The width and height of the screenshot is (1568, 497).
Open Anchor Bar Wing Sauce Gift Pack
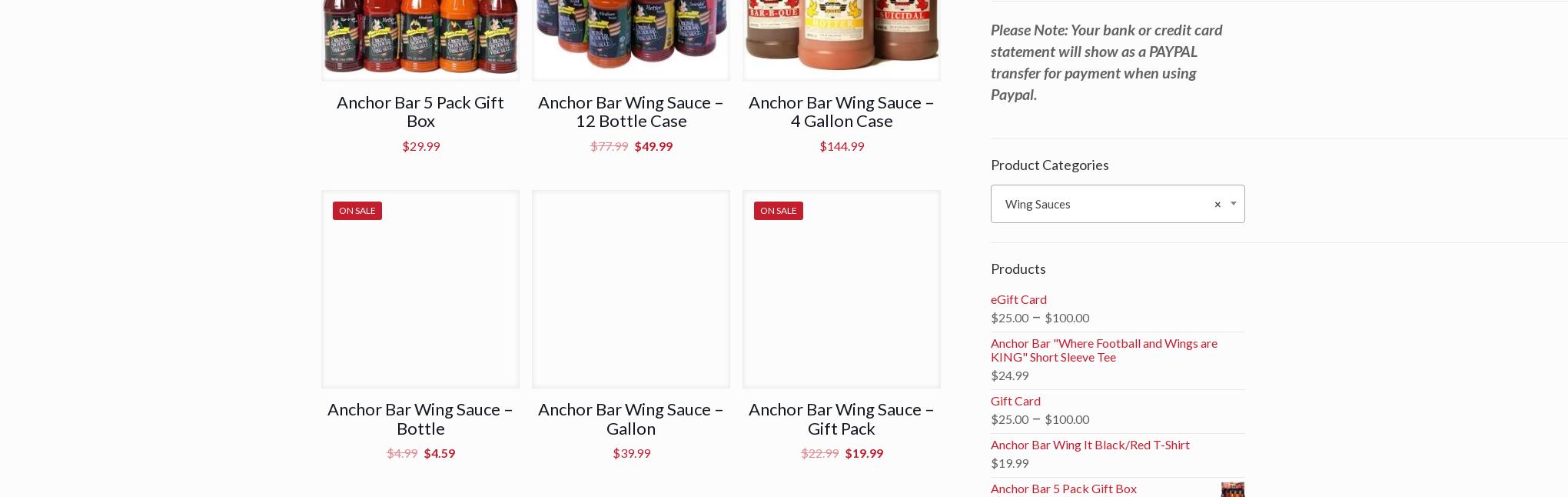(841, 418)
